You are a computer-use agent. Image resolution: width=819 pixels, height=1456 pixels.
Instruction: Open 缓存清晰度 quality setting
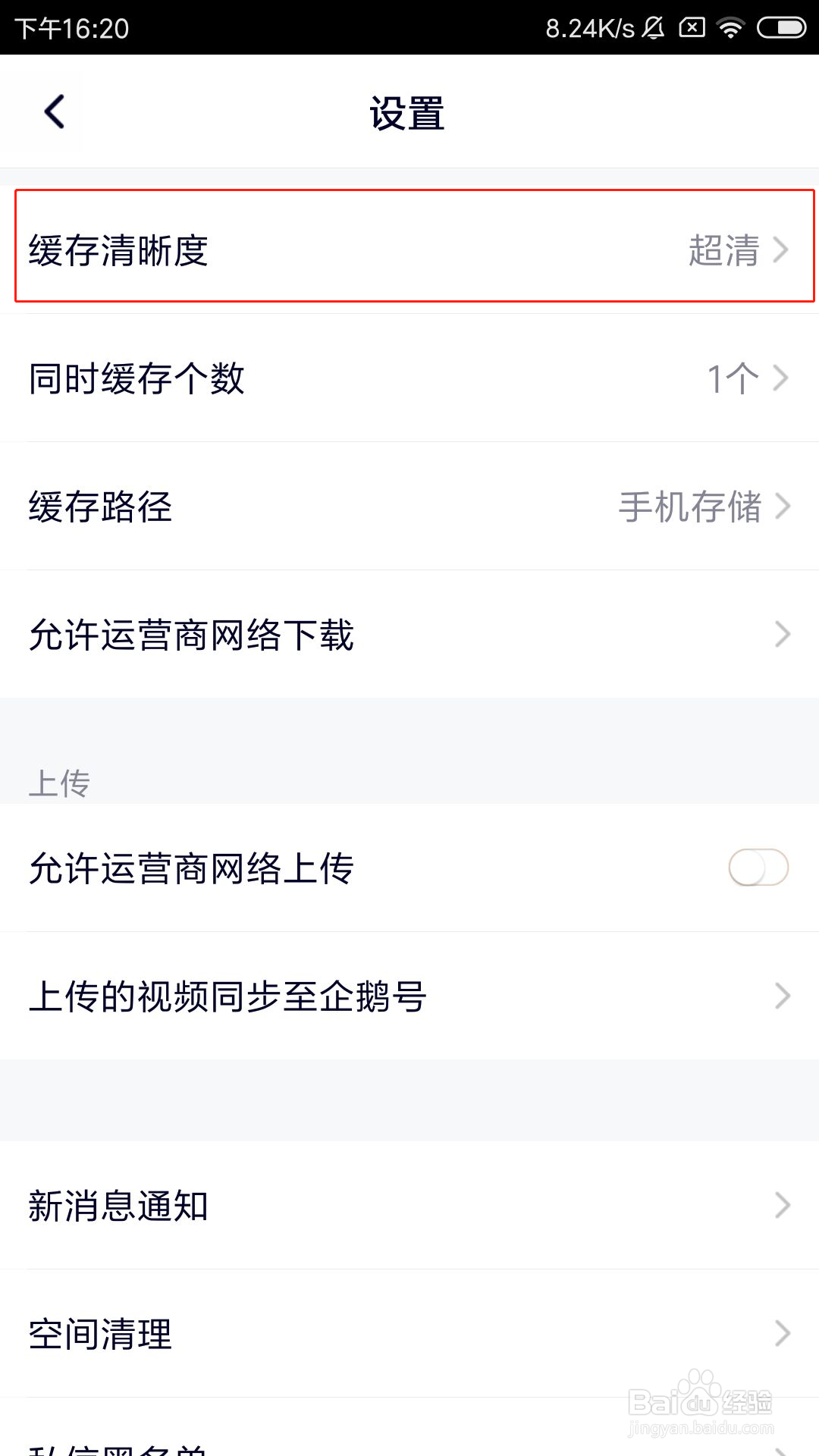[409, 249]
